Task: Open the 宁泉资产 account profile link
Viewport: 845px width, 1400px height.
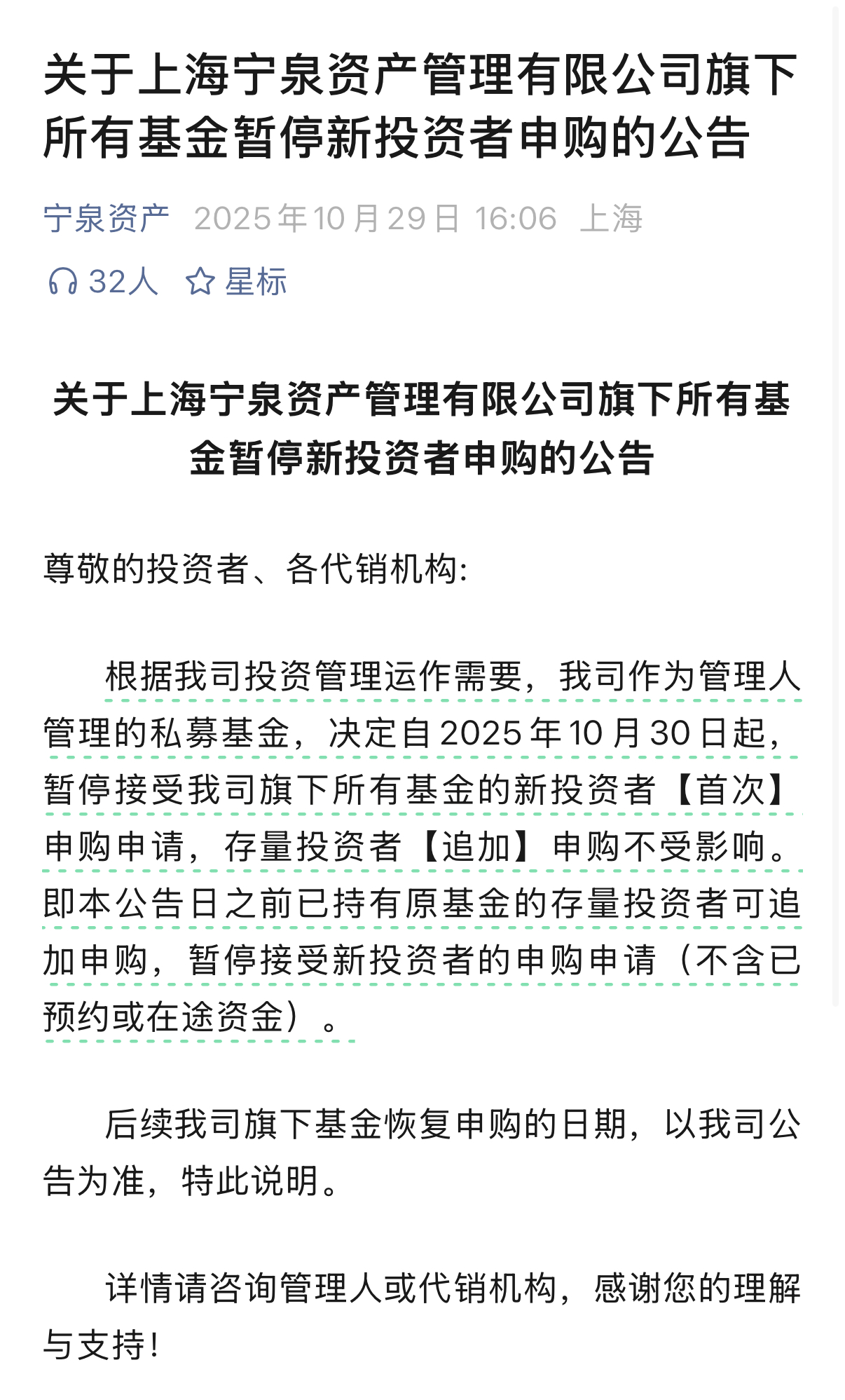Action: click(106, 219)
